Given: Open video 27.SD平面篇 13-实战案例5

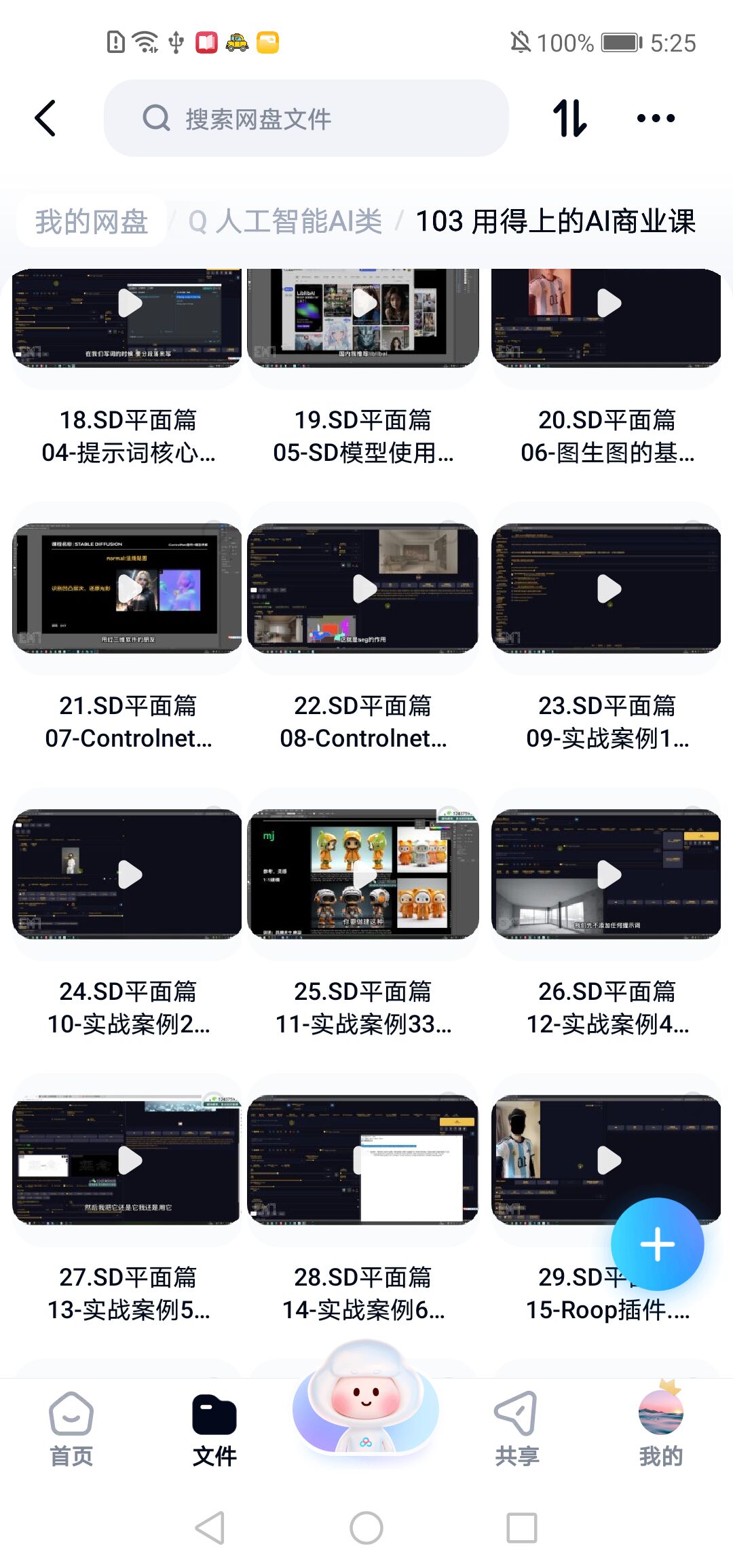Looking at the screenshot, I should pyautogui.click(x=128, y=1161).
